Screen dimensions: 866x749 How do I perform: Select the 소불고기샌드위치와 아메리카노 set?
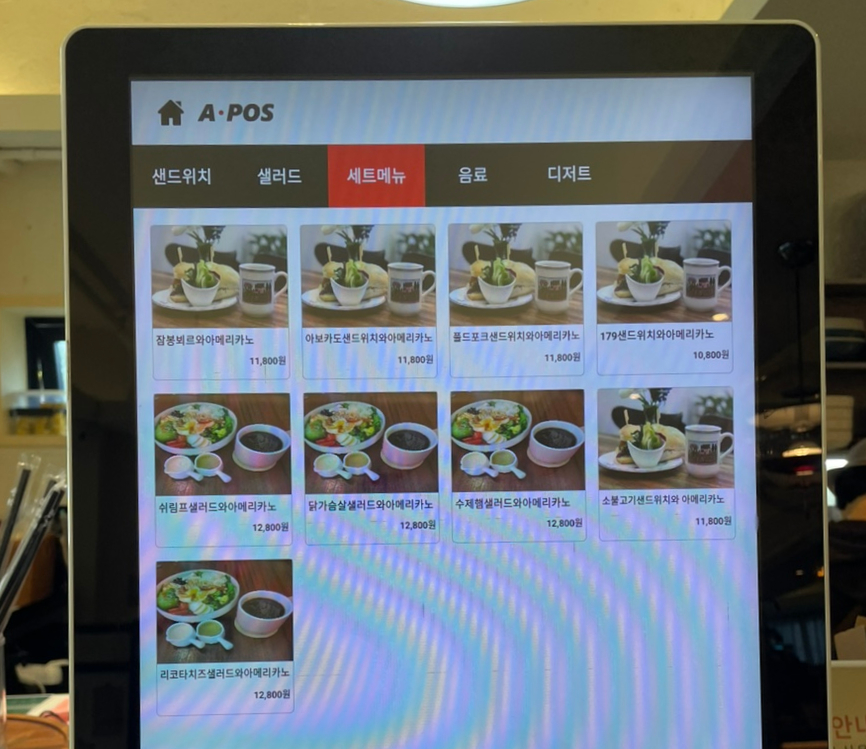click(x=666, y=462)
